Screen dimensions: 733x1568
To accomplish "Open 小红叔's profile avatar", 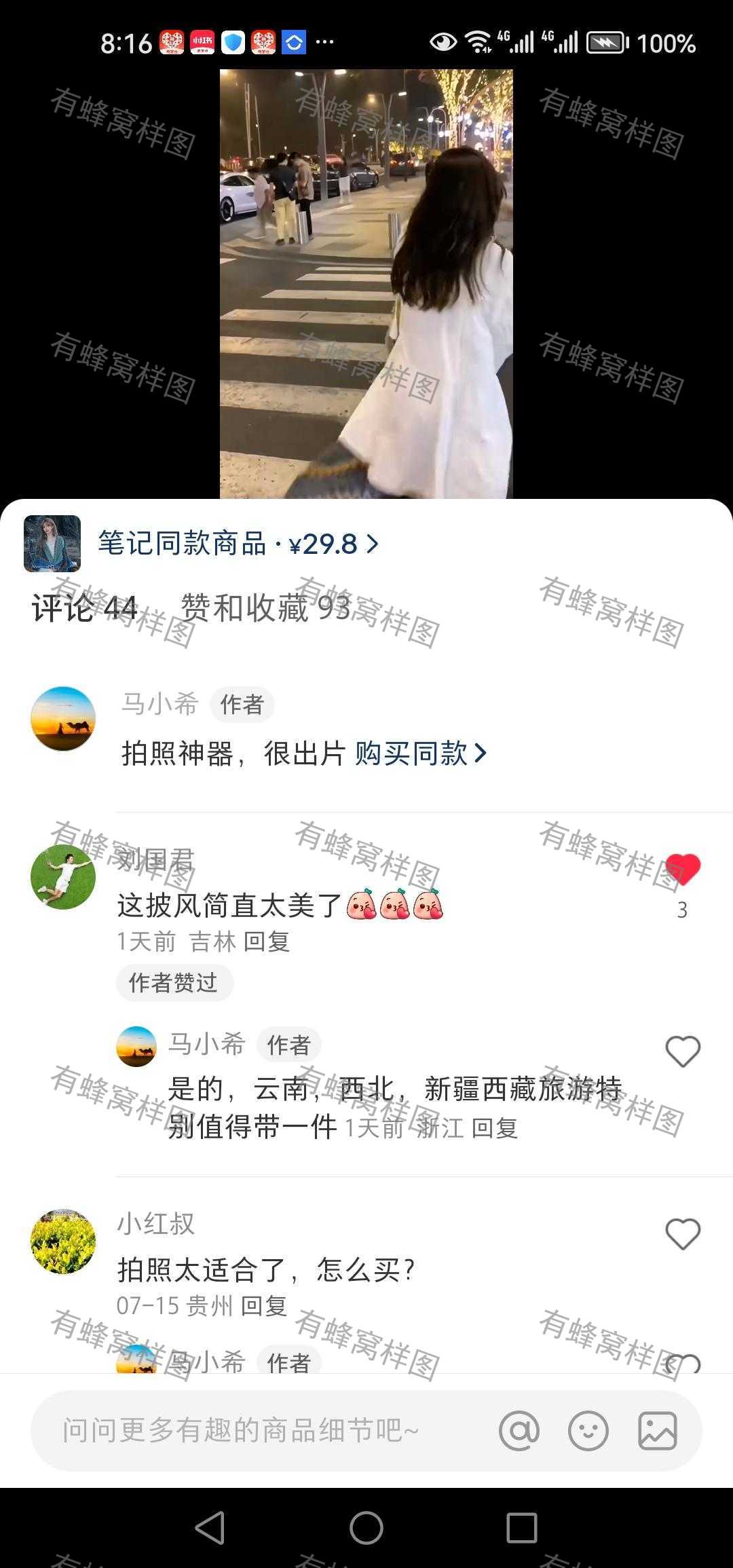I will (x=63, y=1242).
